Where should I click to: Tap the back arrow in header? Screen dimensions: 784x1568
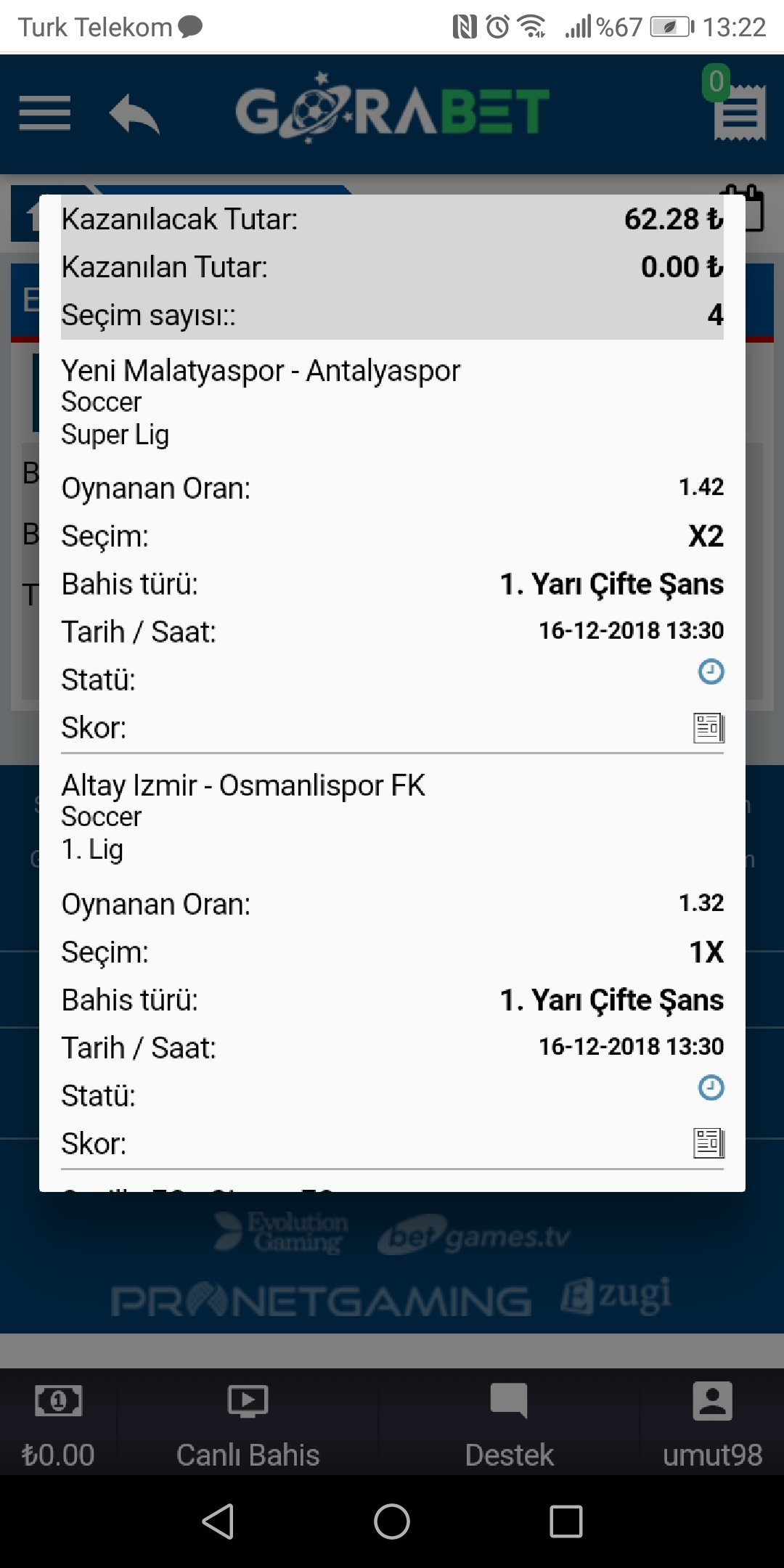(134, 113)
